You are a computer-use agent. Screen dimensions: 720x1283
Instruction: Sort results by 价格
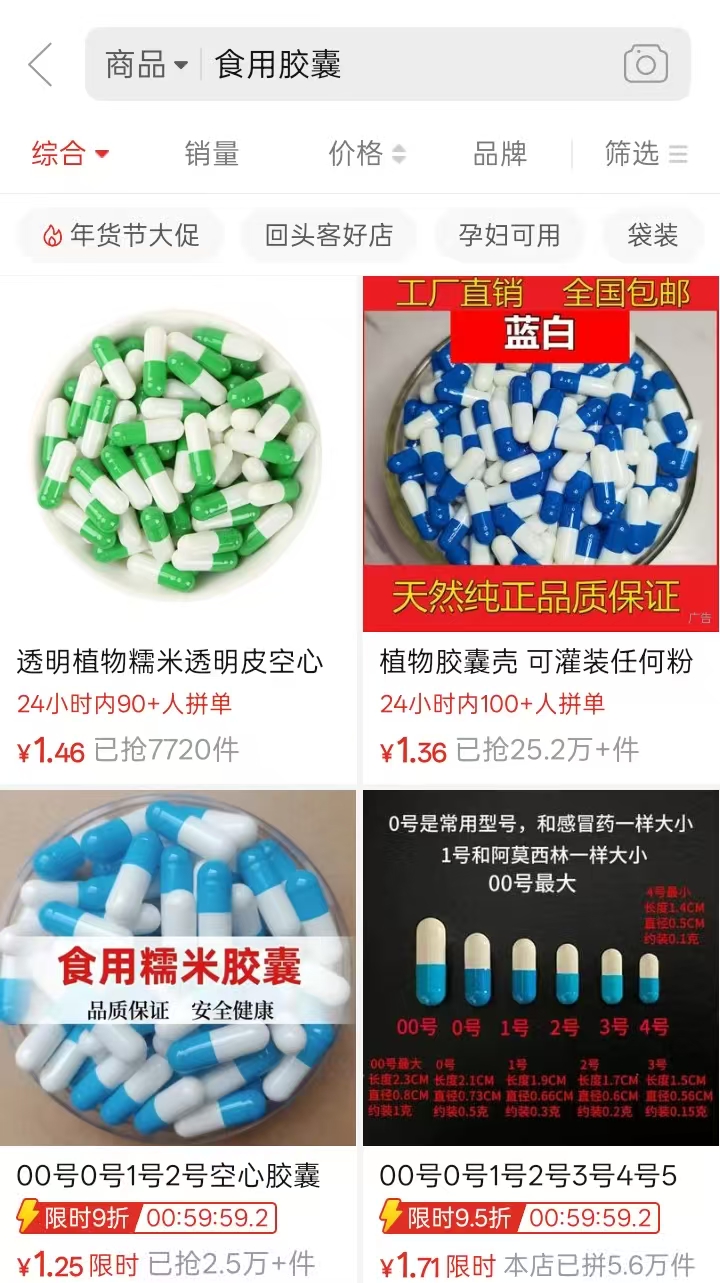coord(366,154)
